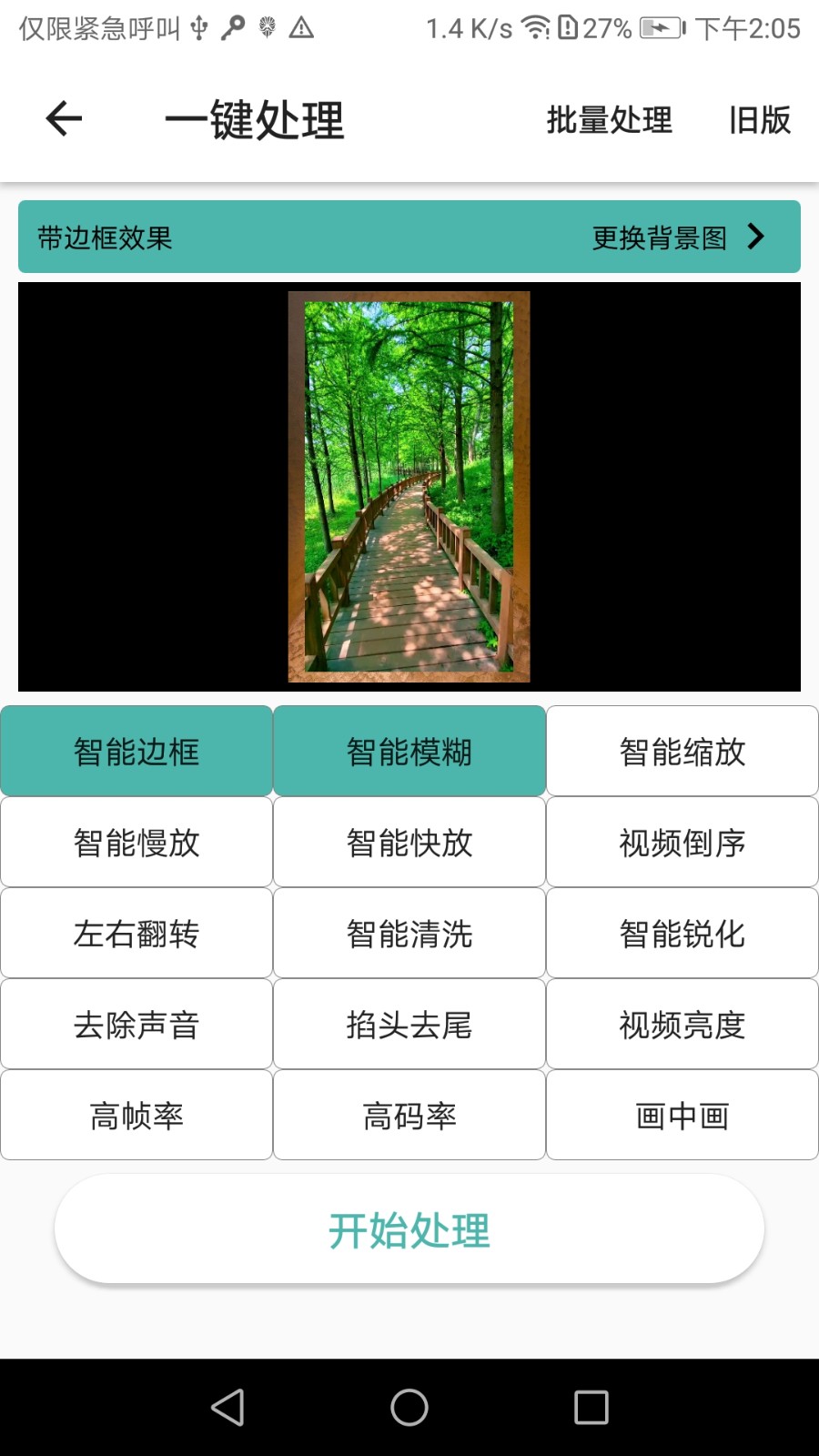The image size is (819, 1456).
Task: Deselect the 智能边框 option
Action: click(x=136, y=752)
